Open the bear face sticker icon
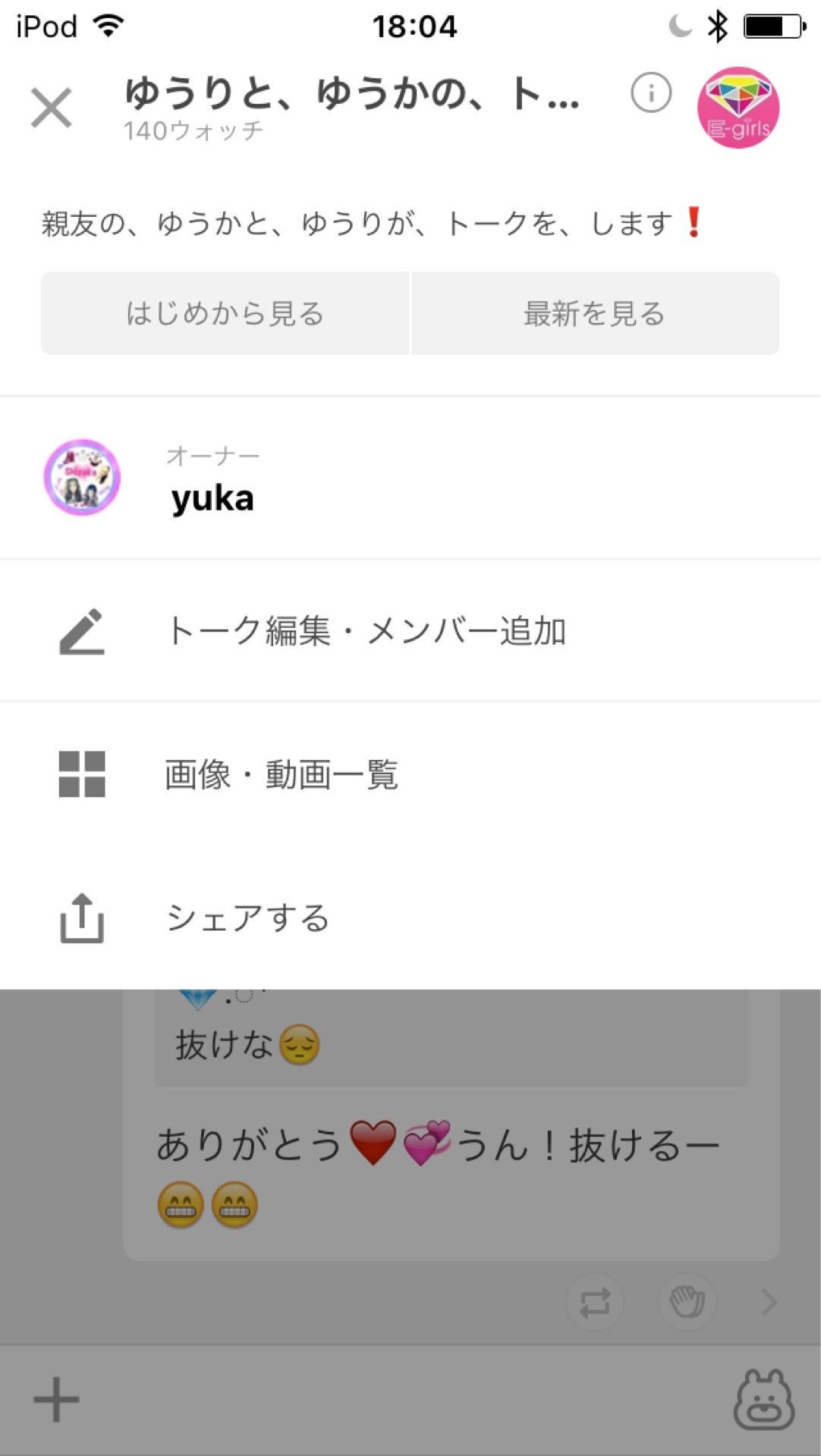The image size is (821, 1456). pyautogui.click(x=766, y=1399)
